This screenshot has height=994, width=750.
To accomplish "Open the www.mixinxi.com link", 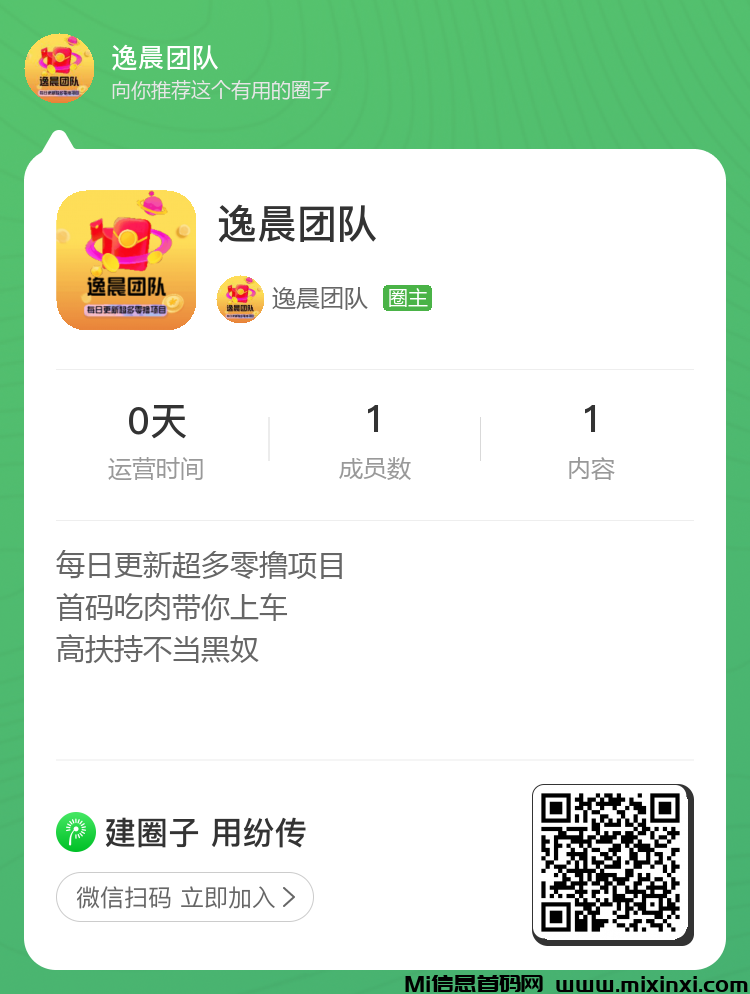I will (x=645, y=982).
